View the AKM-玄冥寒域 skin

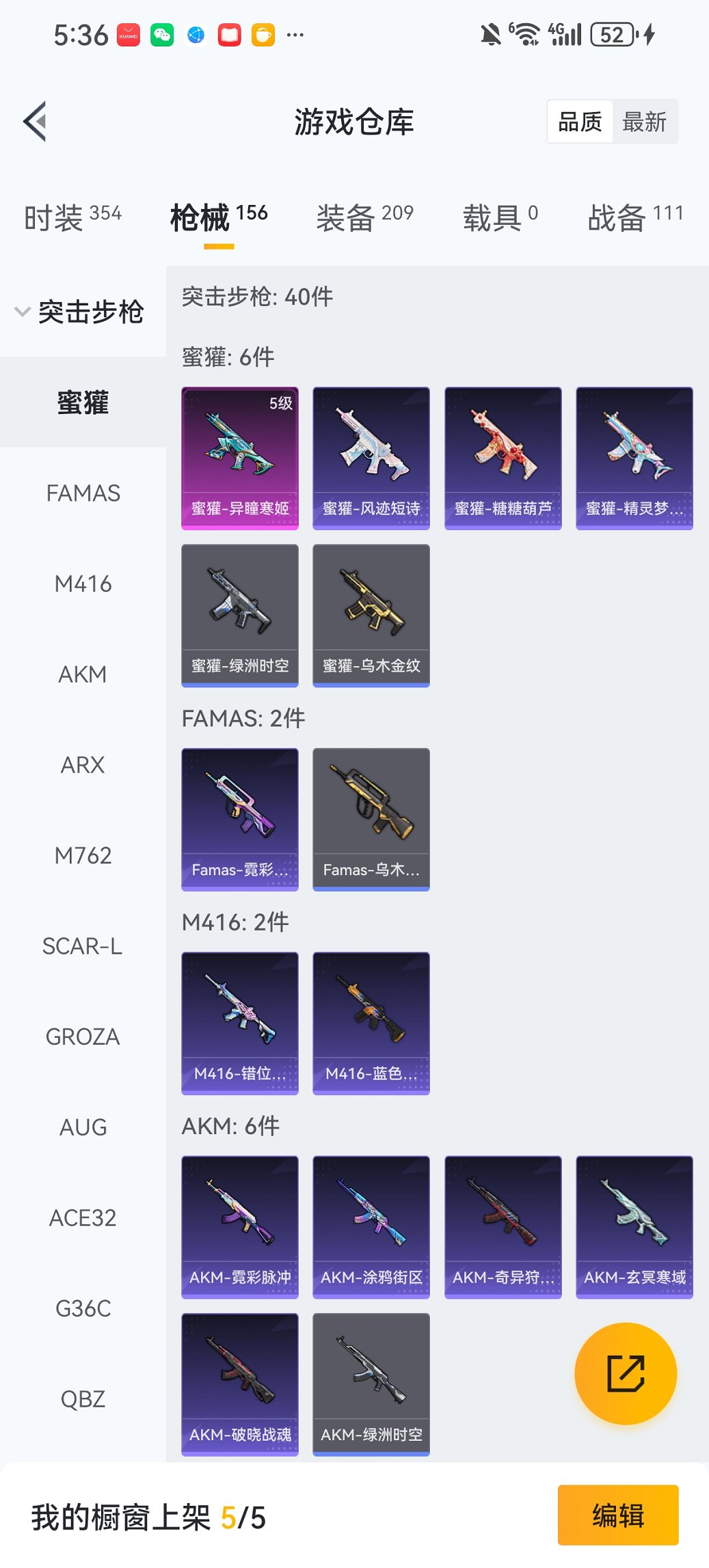click(x=634, y=1226)
